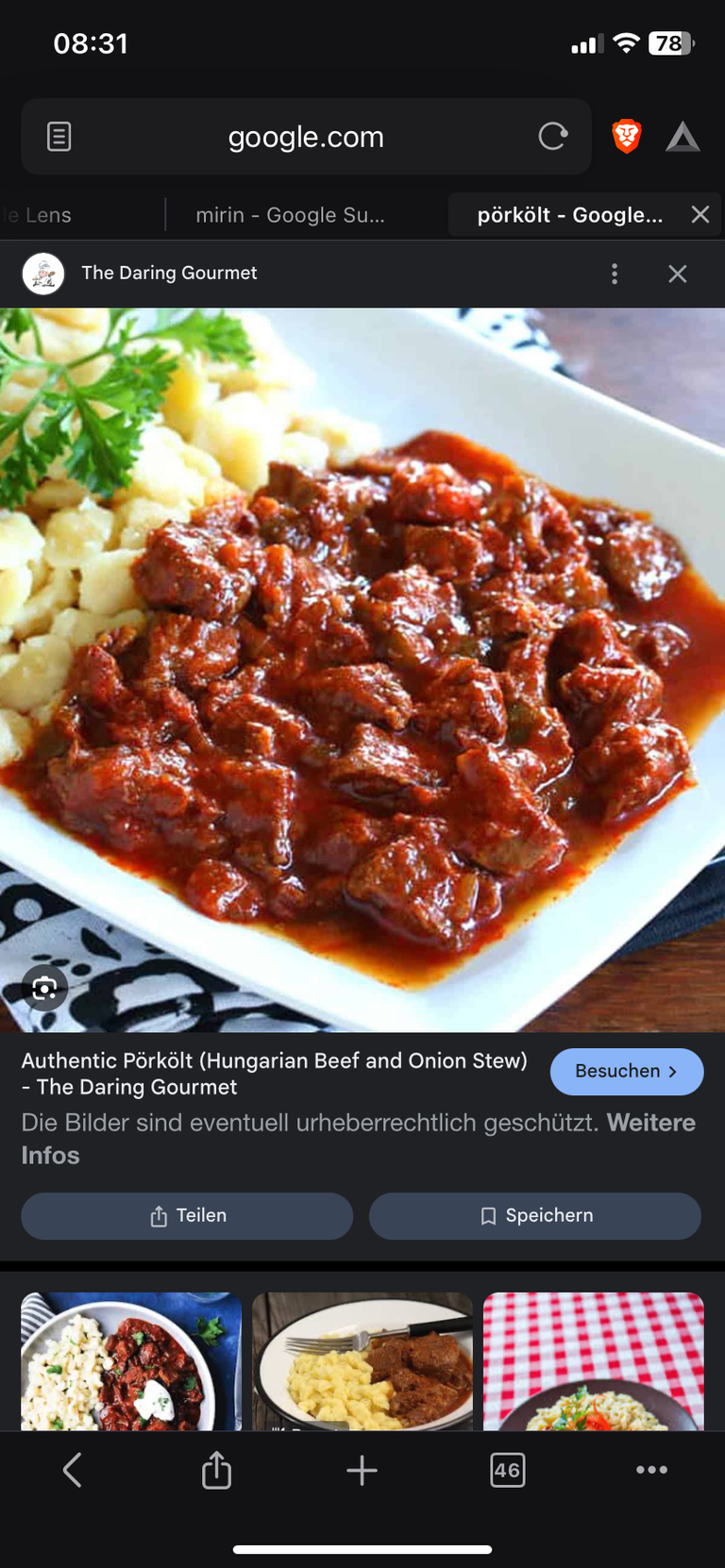The image size is (725, 1568).
Task: Open a new tab with plus button
Action: pyautogui.click(x=362, y=1470)
